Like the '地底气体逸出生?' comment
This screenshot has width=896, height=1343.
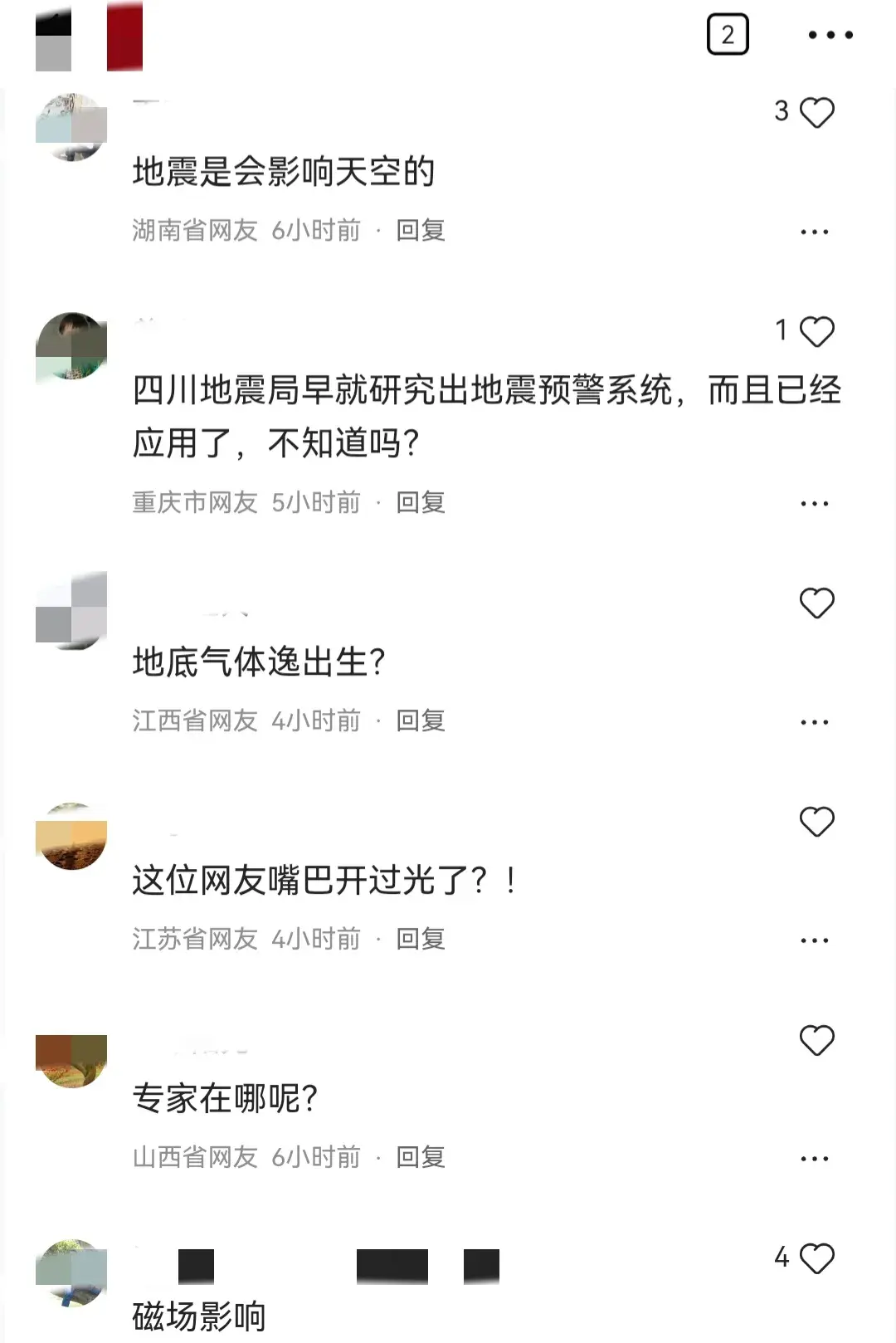click(817, 603)
